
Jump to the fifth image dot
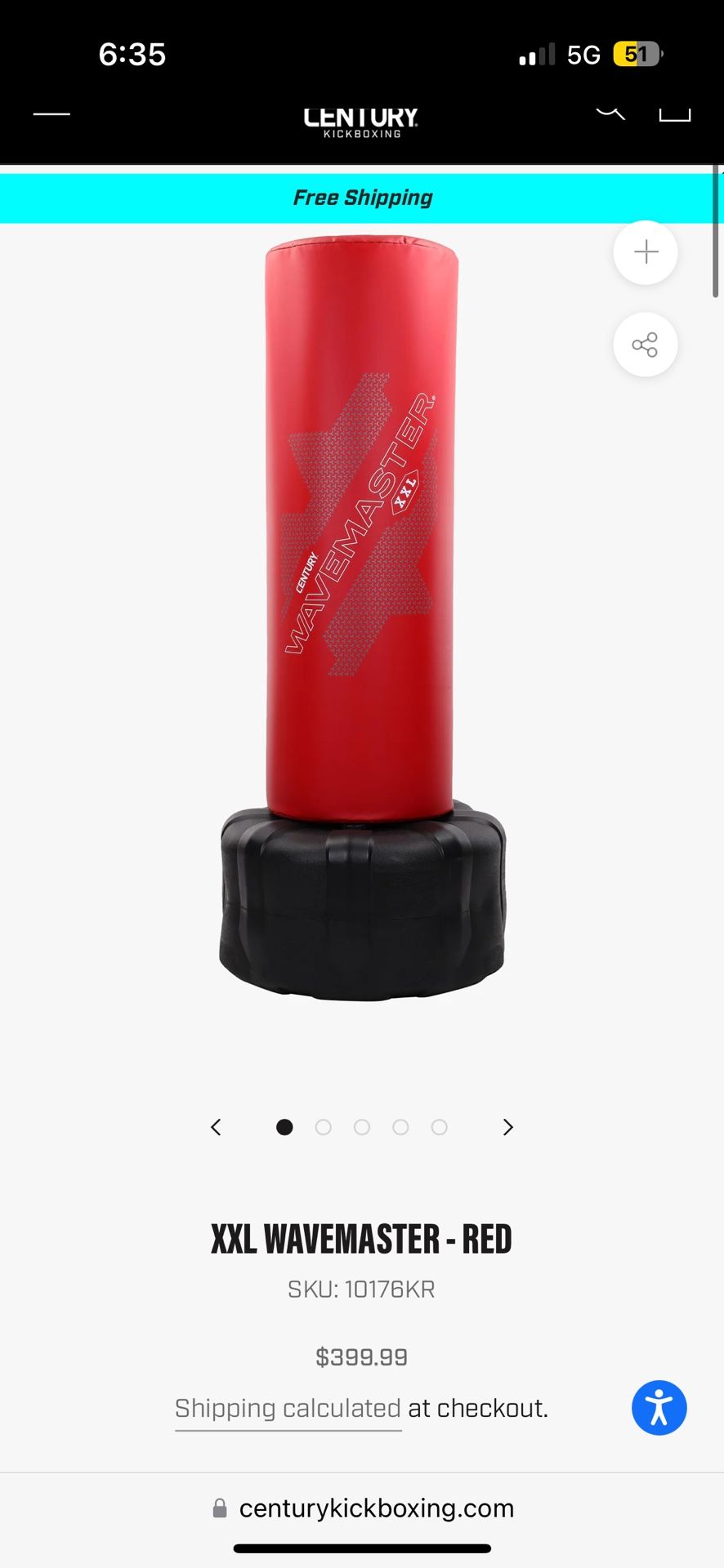440,1127
